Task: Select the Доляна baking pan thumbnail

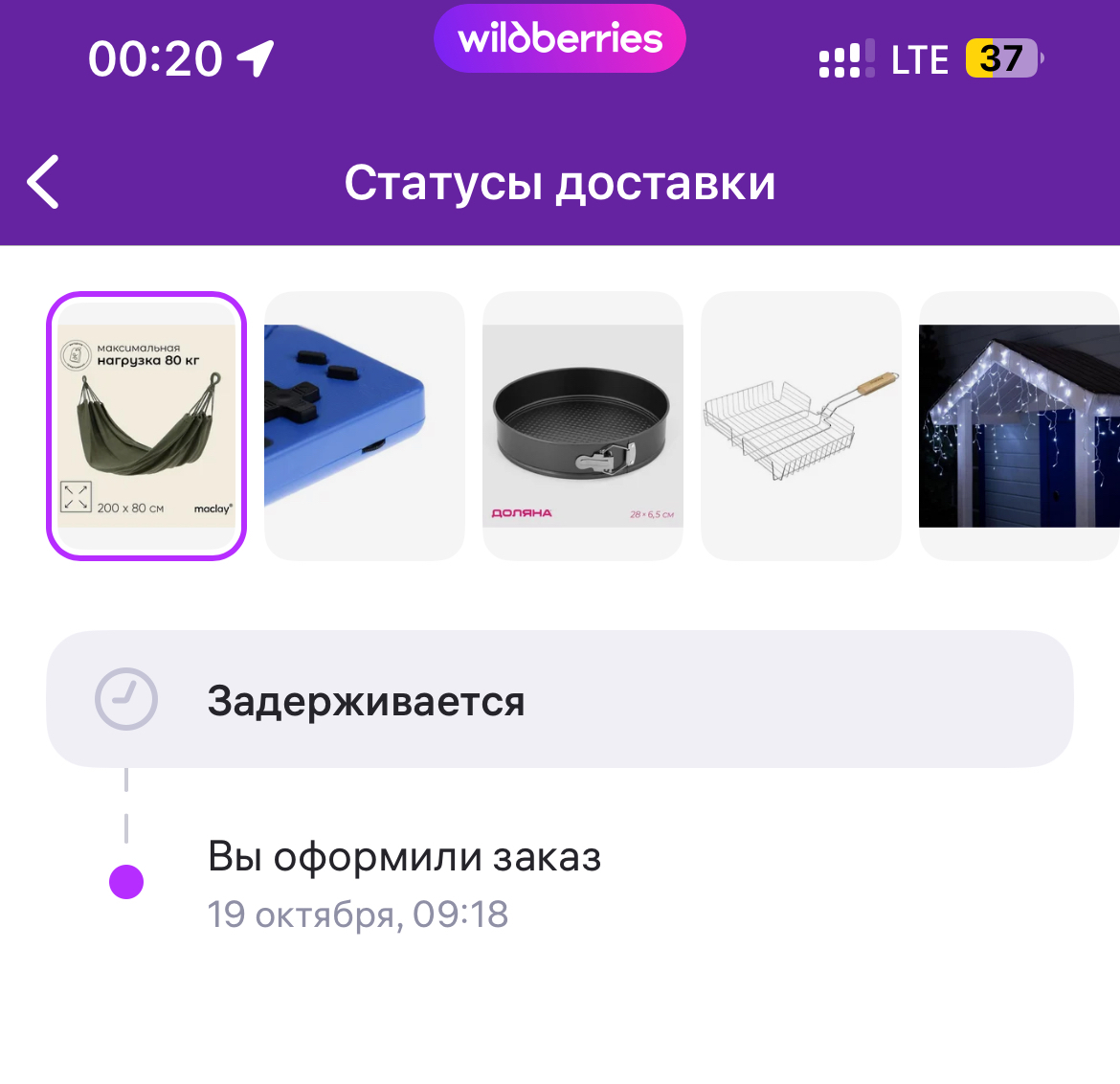Action: (582, 425)
